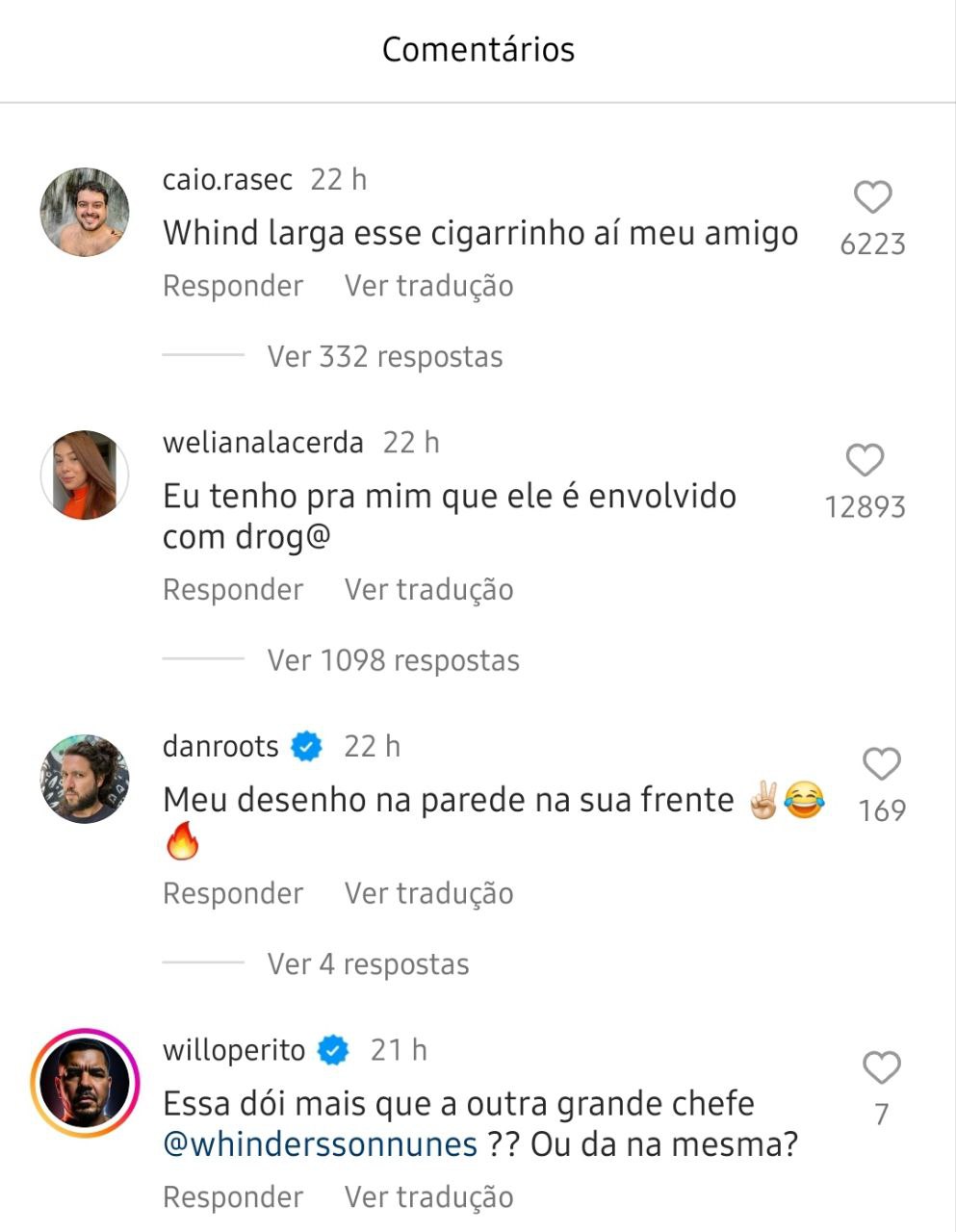Reply to danroots' comment
The height and width of the screenshot is (1232, 956).
click(x=232, y=893)
